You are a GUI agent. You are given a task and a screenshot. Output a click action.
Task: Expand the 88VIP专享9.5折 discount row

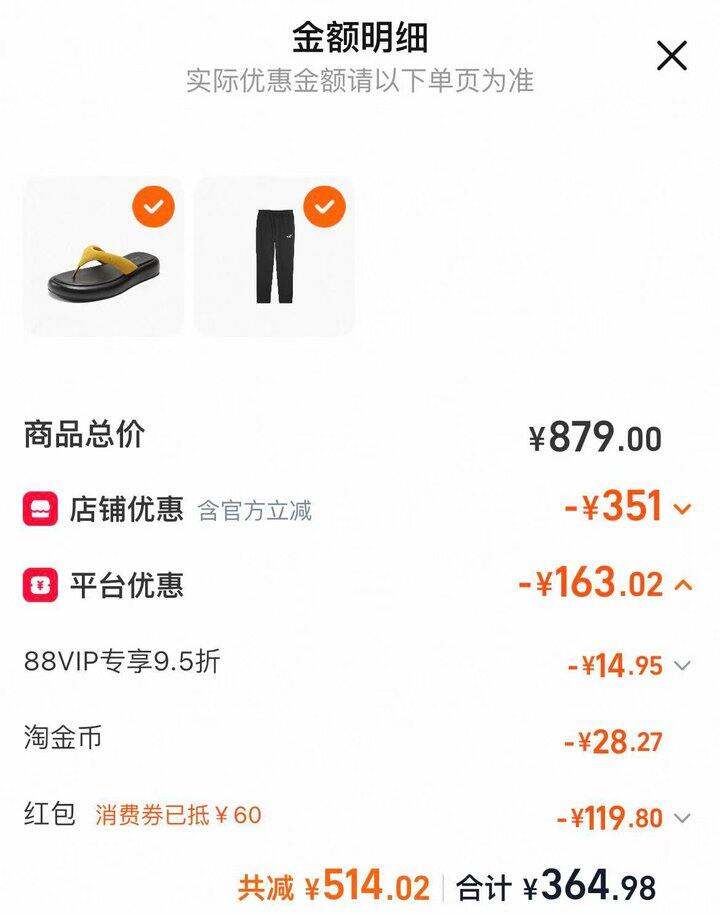[682, 665]
